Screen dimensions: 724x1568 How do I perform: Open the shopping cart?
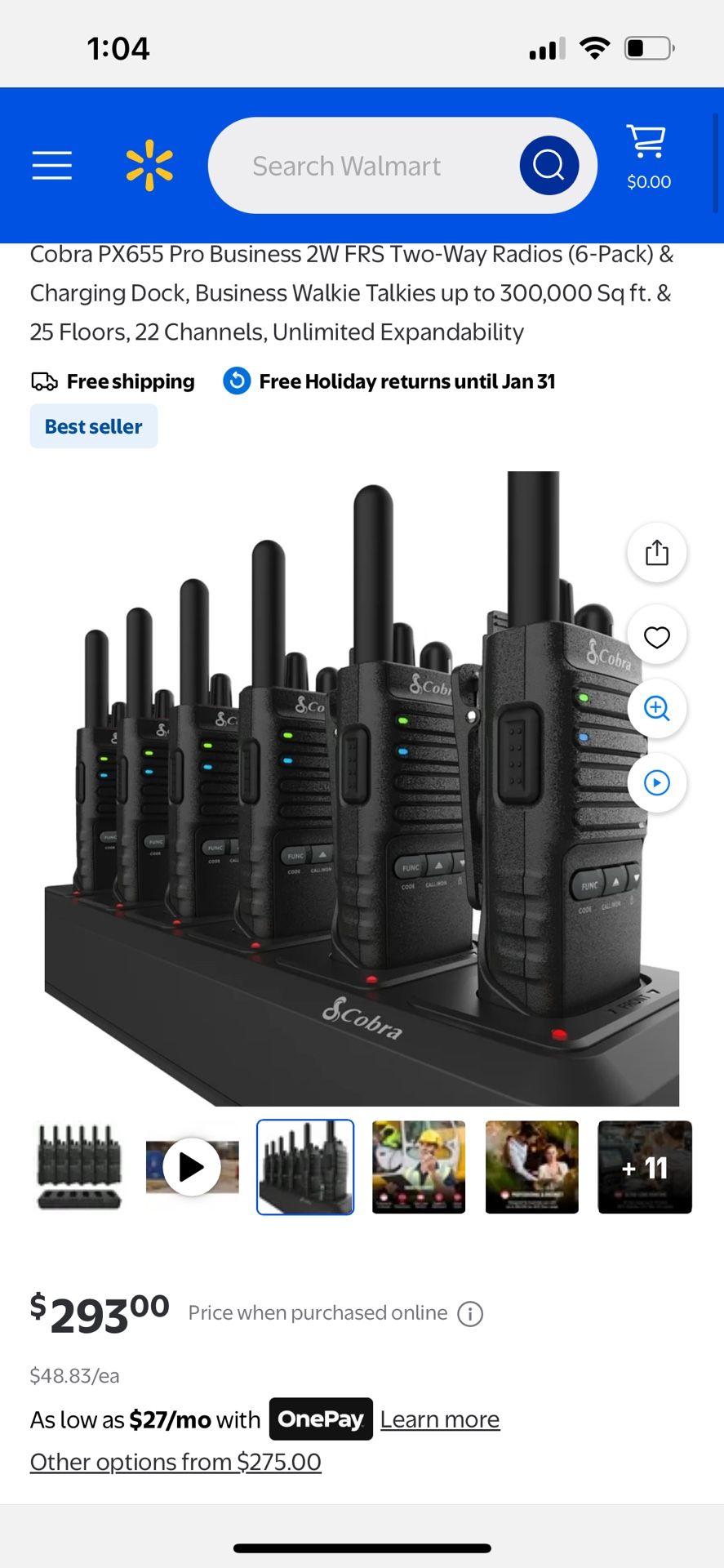point(647,156)
